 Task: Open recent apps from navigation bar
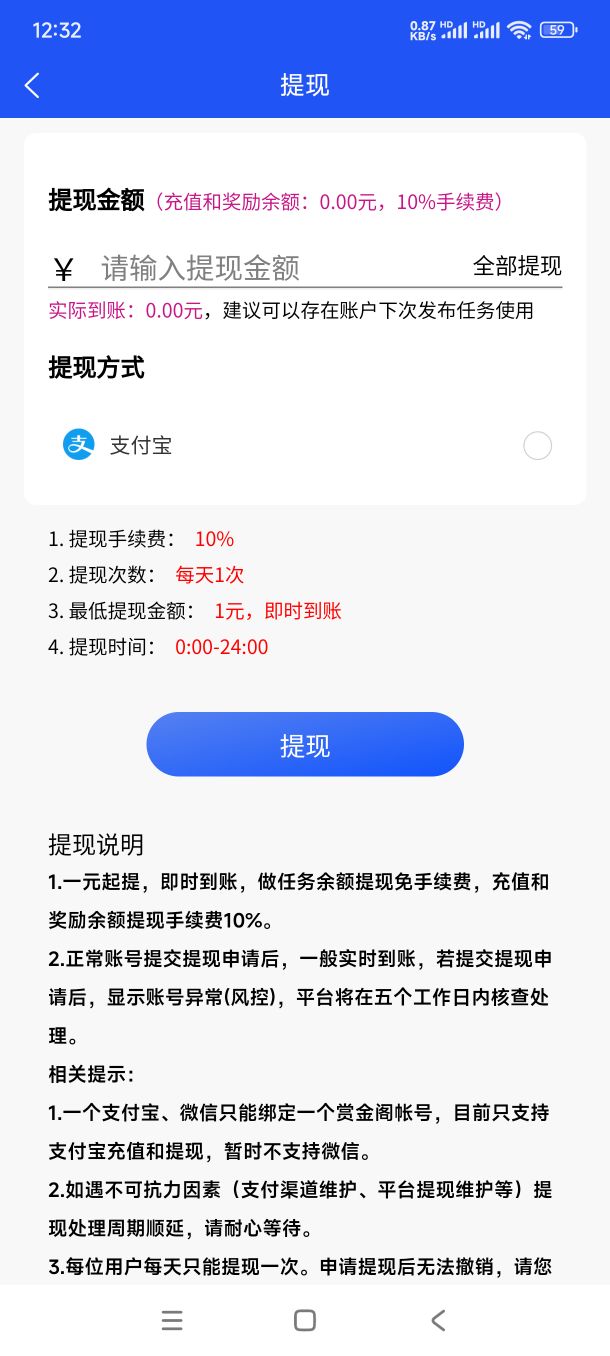point(172,1320)
